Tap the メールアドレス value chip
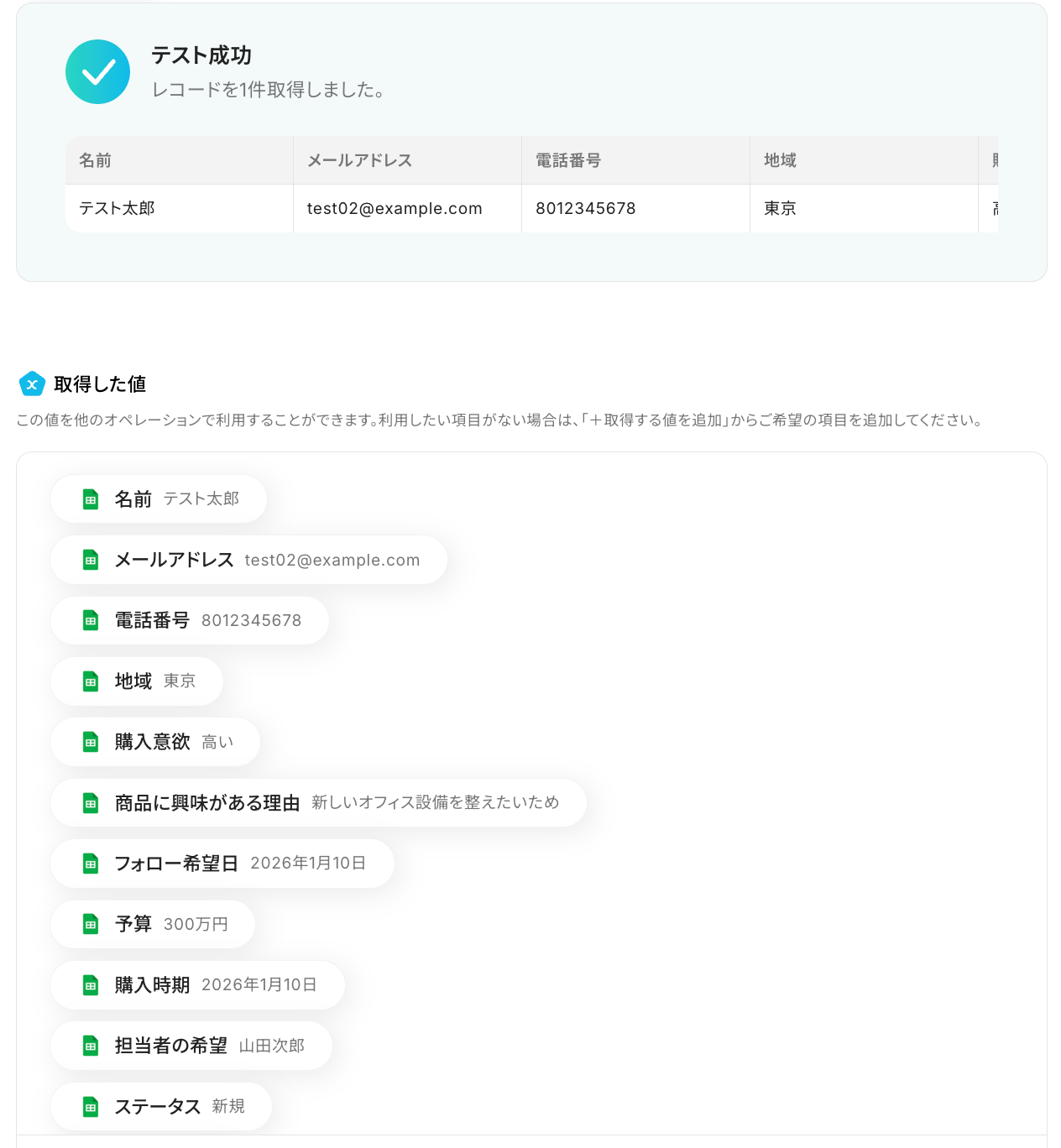 (x=248, y=560)
